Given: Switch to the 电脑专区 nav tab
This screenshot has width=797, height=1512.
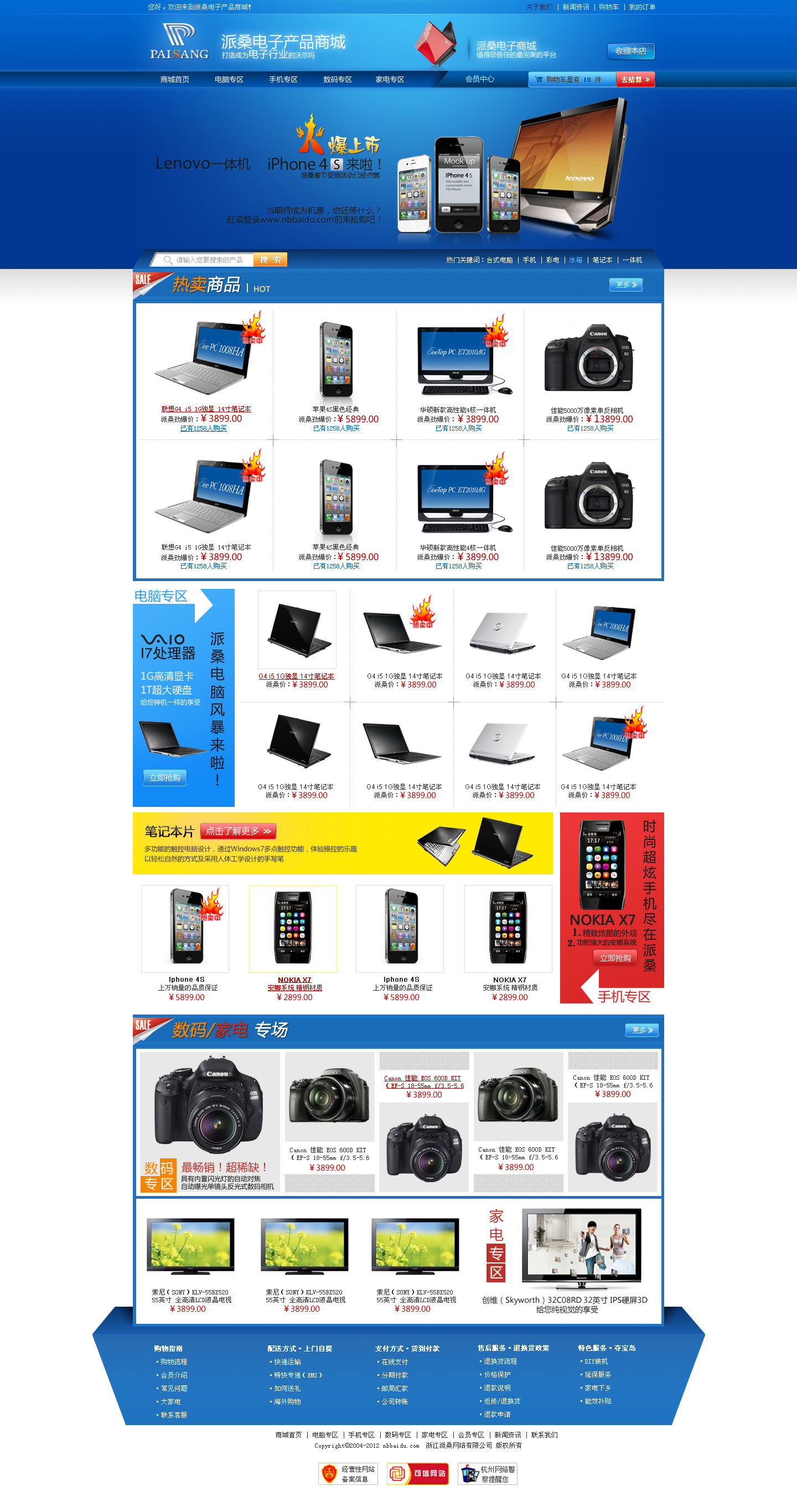Looking at the screenshot, I should 229,79.
